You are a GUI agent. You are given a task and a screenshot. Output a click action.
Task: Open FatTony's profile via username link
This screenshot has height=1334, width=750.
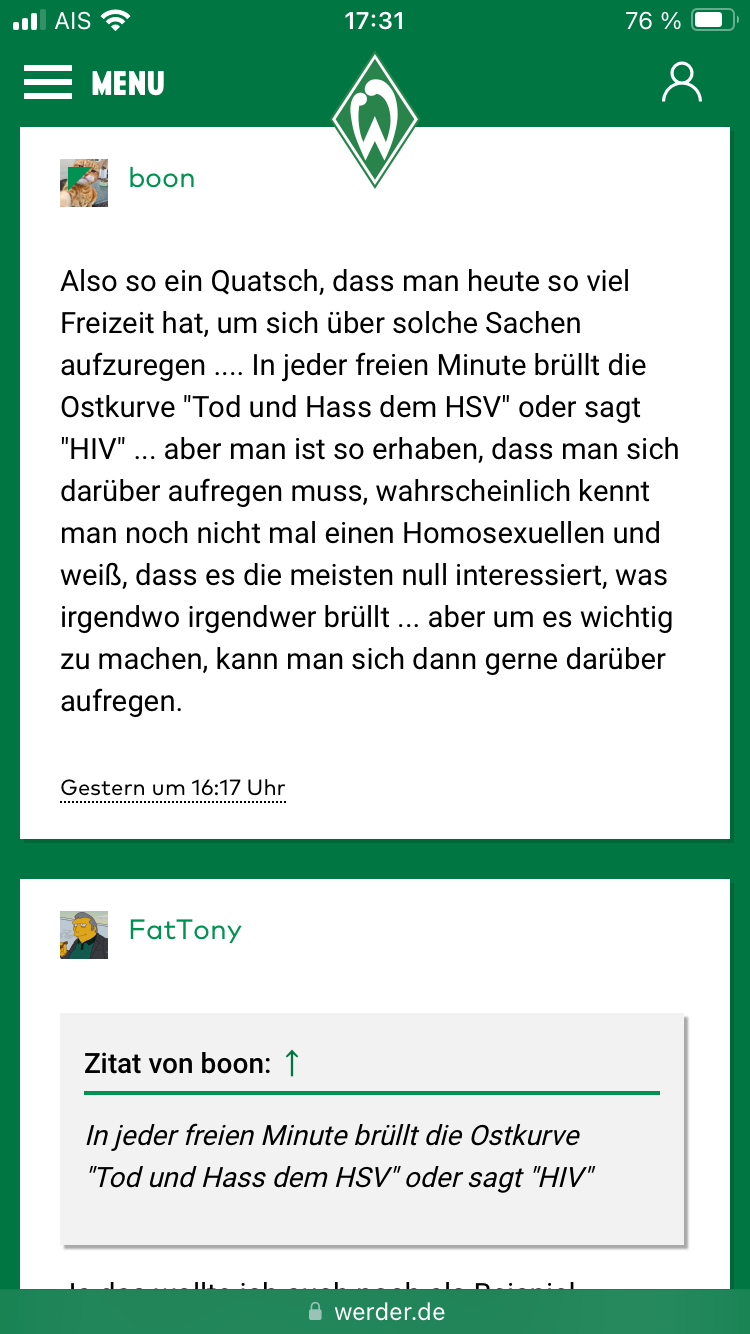coord(185,931)
